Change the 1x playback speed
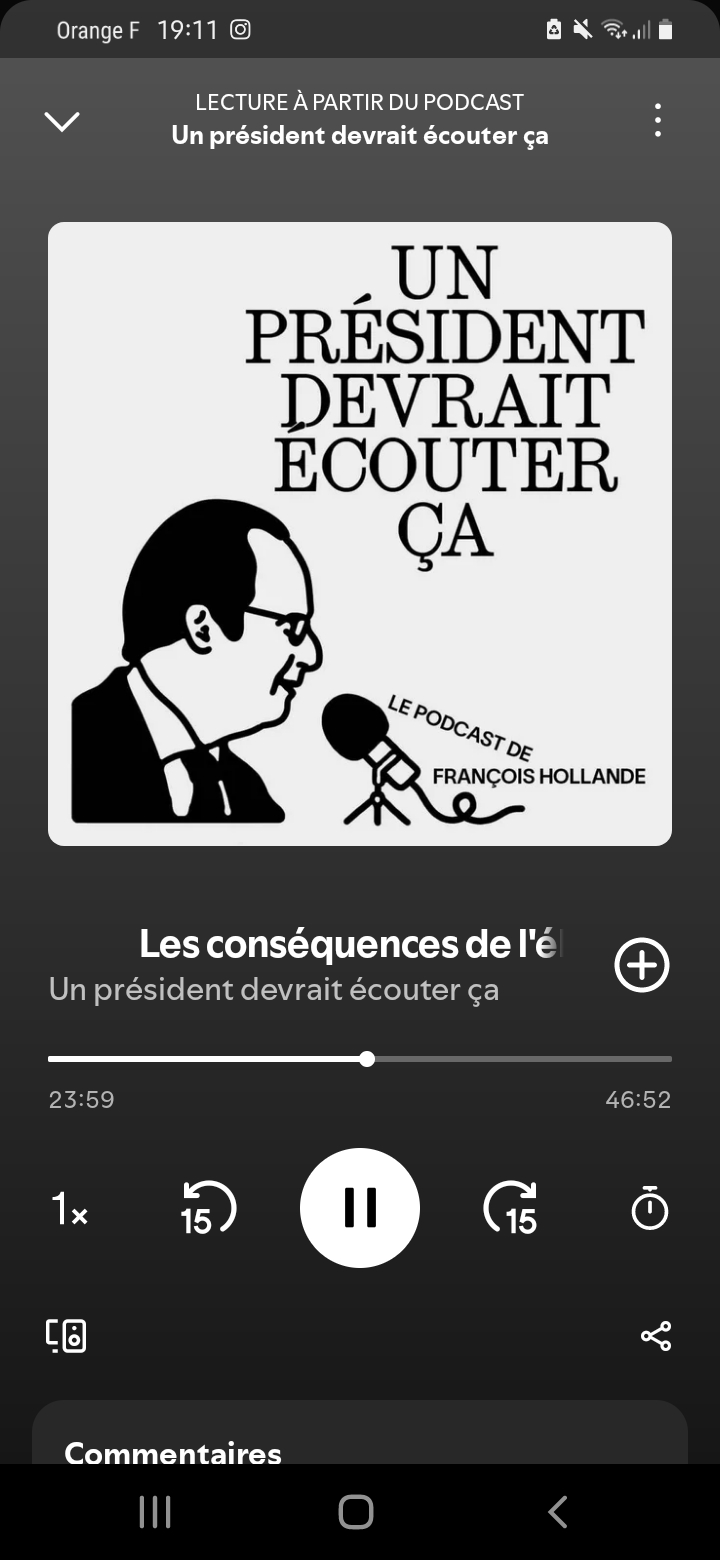The width and height of the screenshot is (720, 1560). [70, 1210]
